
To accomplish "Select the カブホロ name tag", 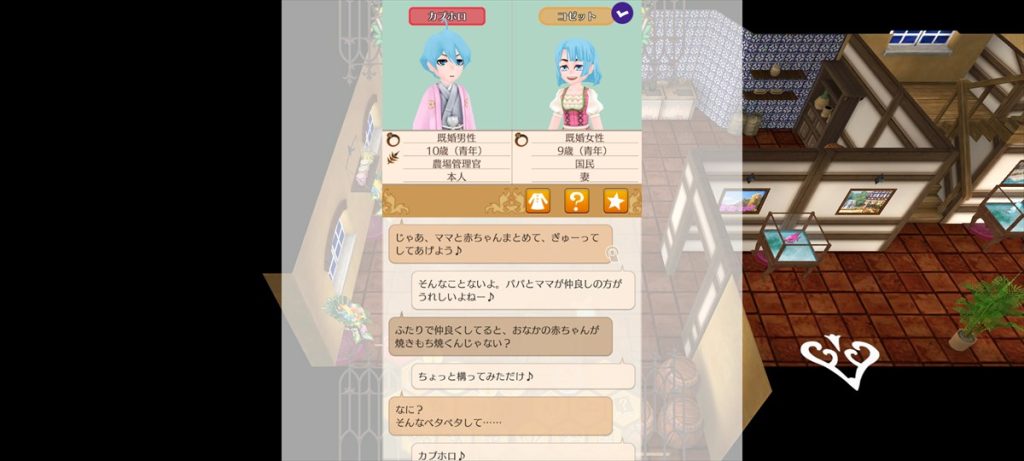I will pyautogui.click(x=447, y=16).
